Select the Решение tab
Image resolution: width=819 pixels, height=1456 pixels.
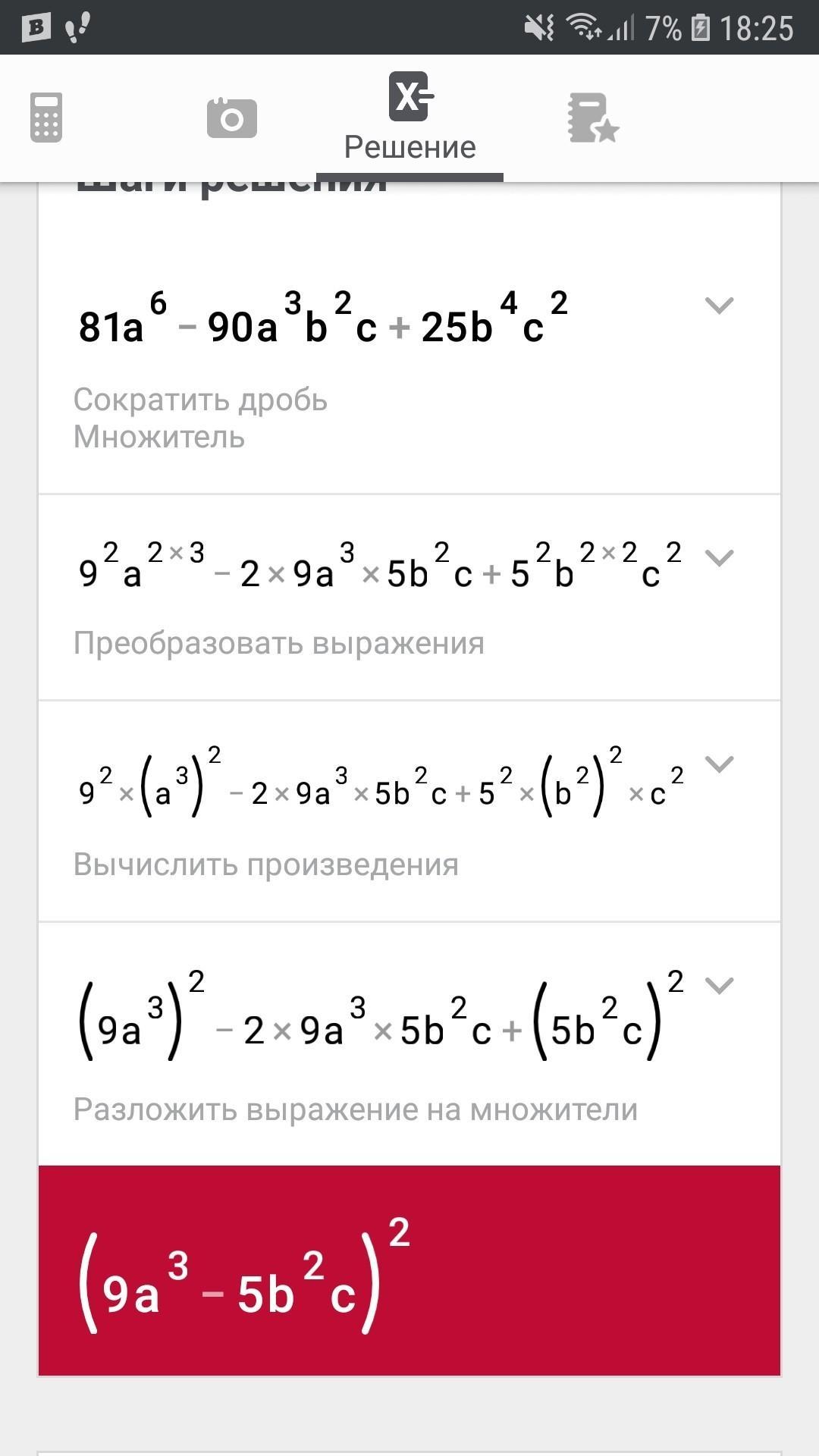410,118
